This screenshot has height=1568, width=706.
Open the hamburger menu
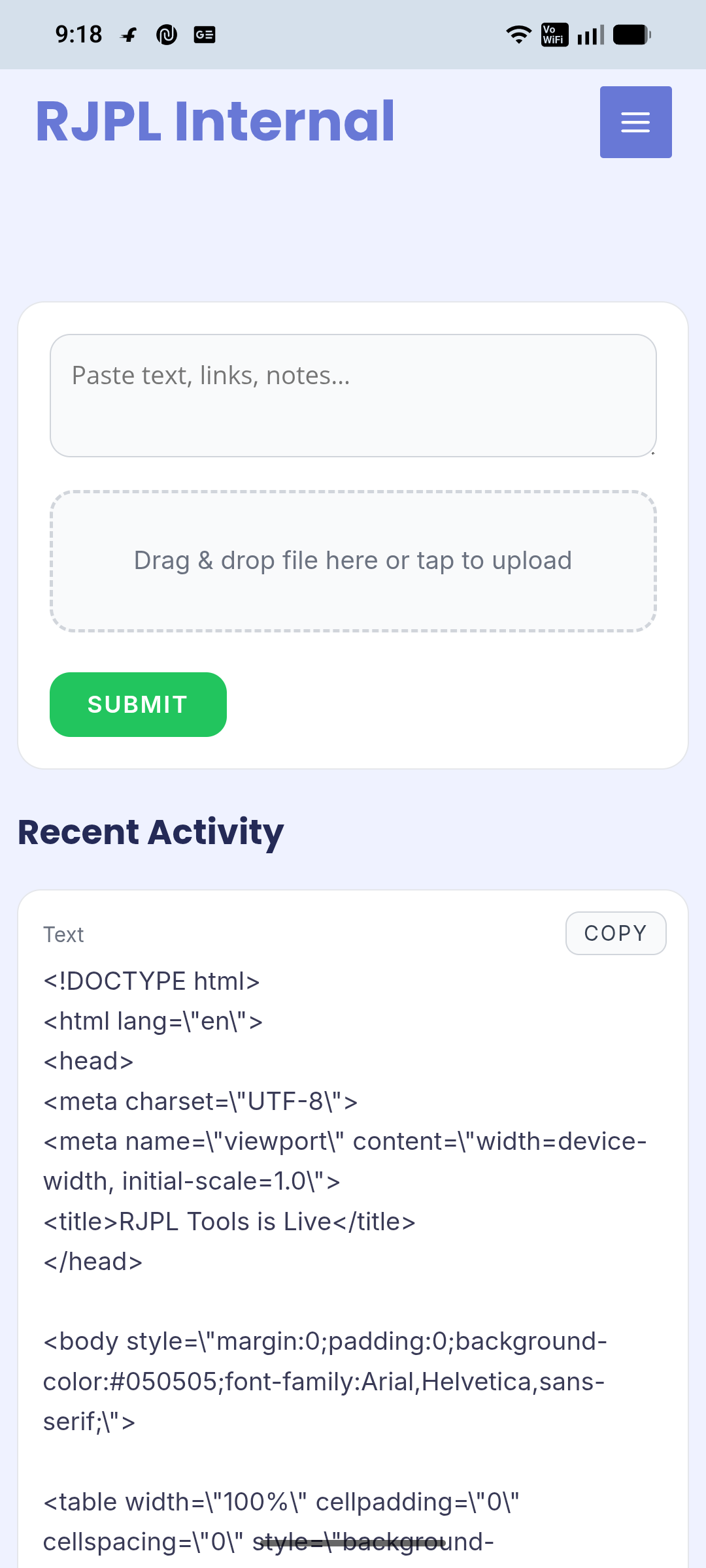point(635,122)
